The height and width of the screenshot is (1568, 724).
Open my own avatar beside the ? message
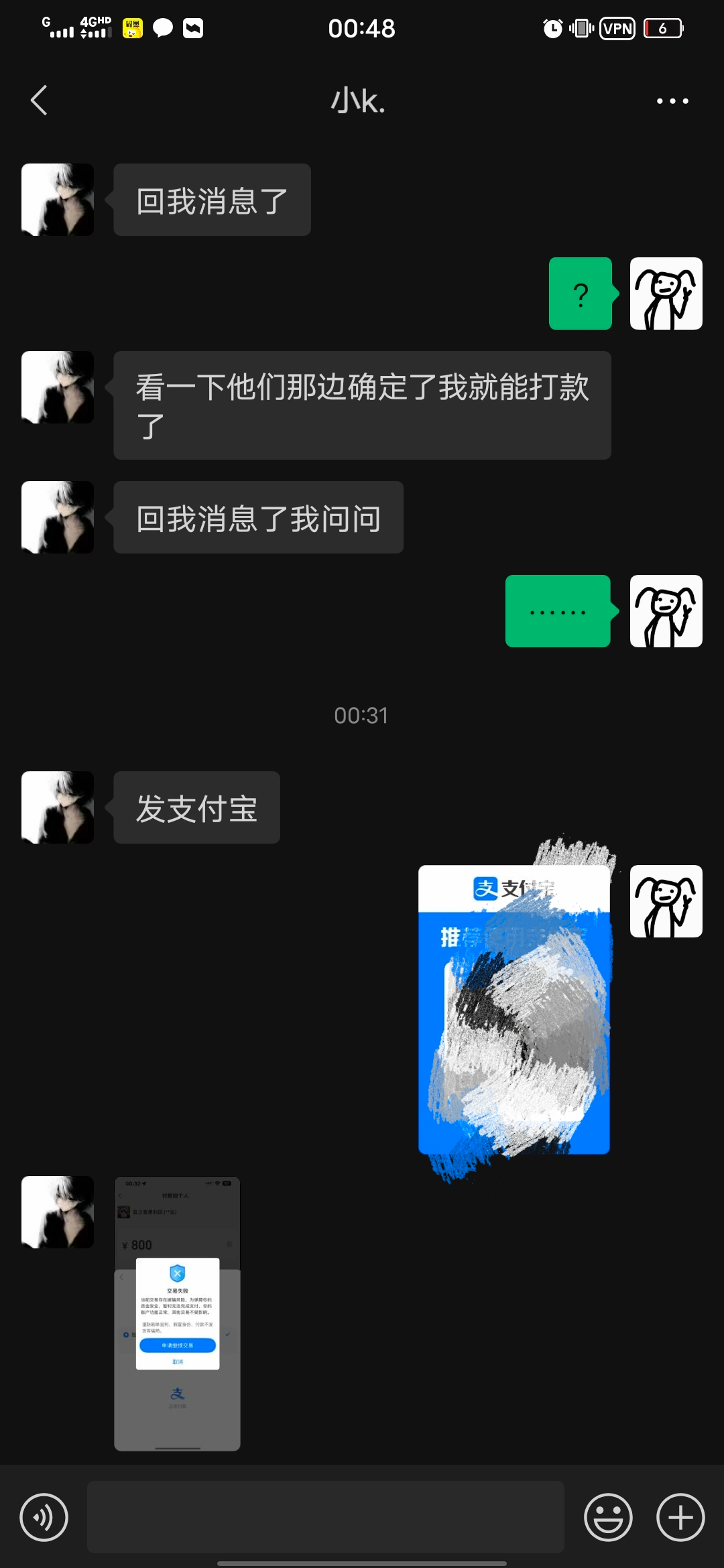click(x=666, y=293)
